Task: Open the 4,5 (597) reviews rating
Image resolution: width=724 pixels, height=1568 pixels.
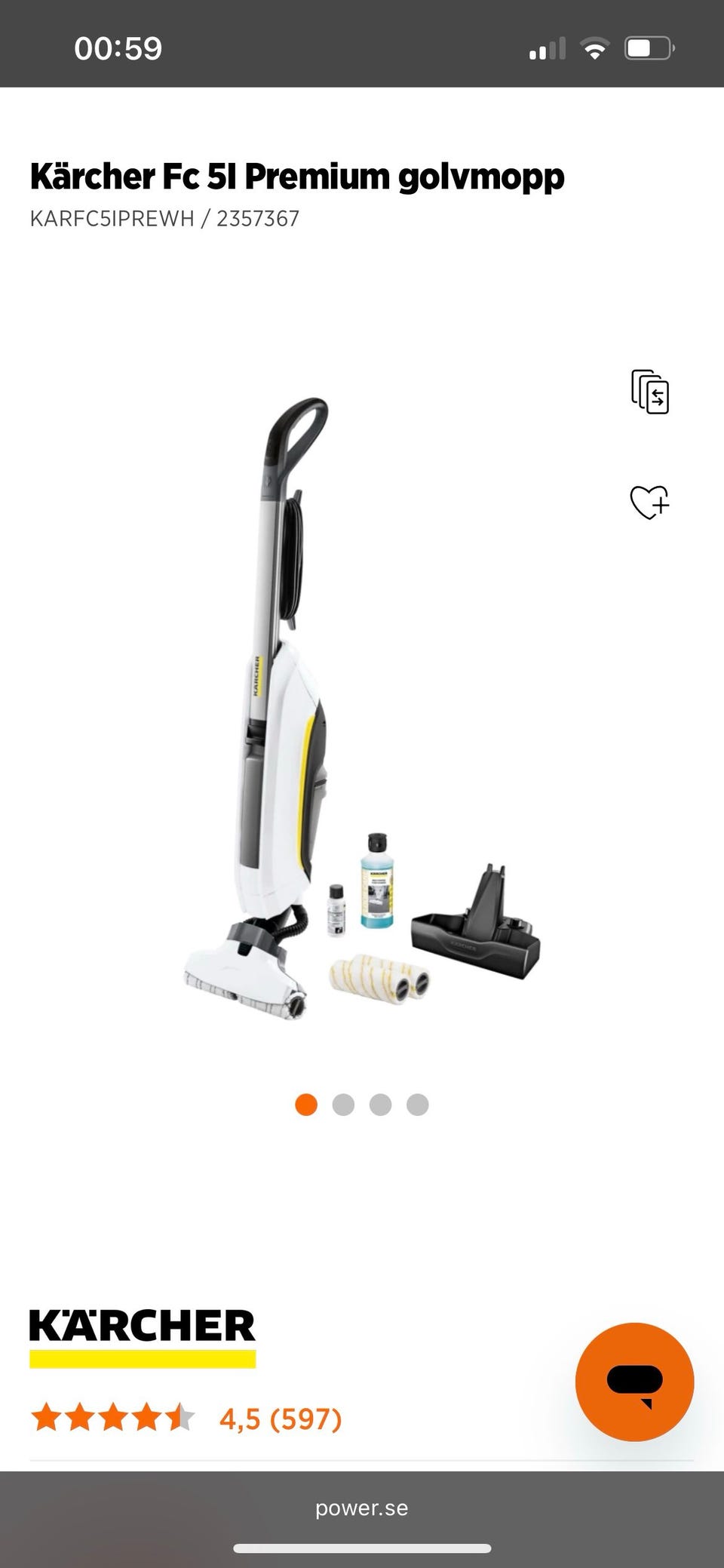Action: [x=280, y=1419]
